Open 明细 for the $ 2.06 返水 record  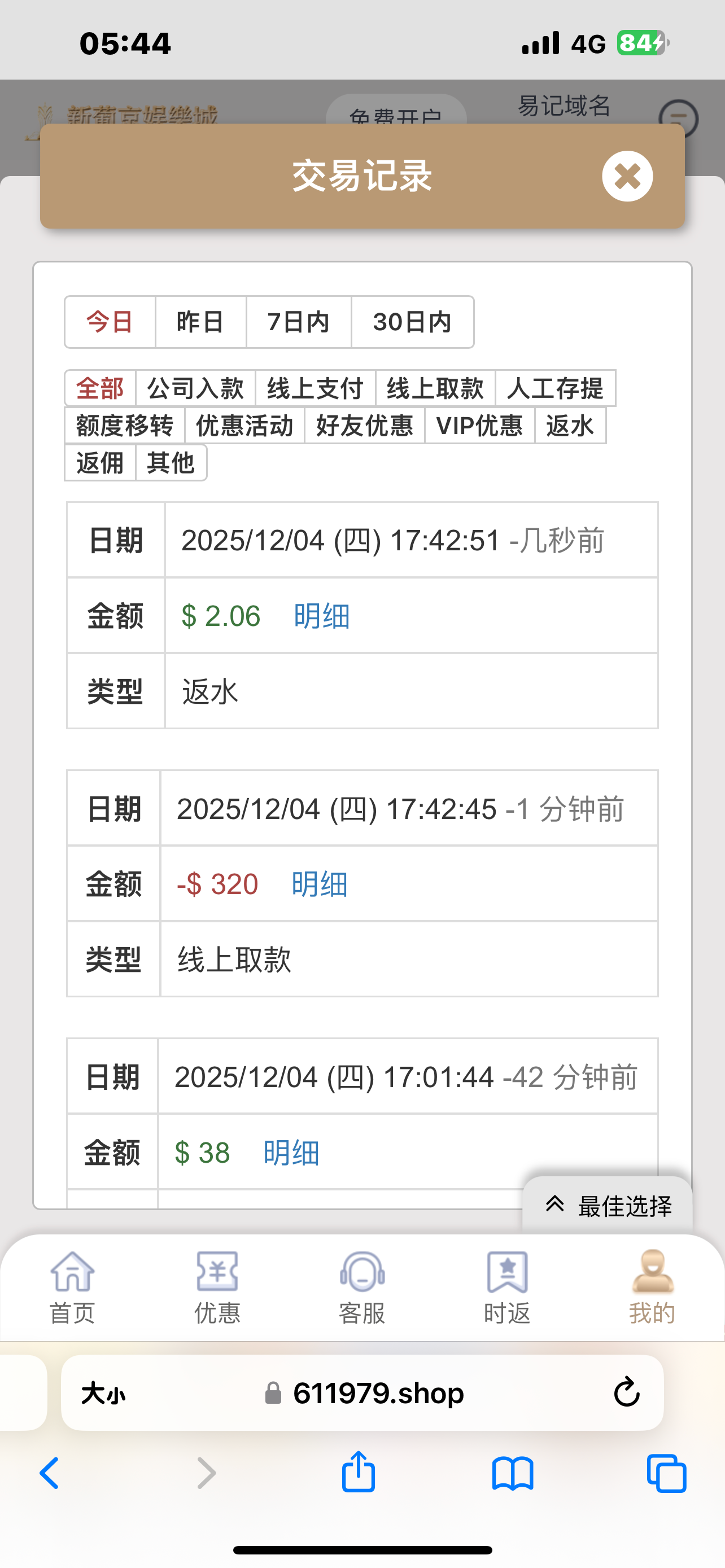click(x=321, y=616)
